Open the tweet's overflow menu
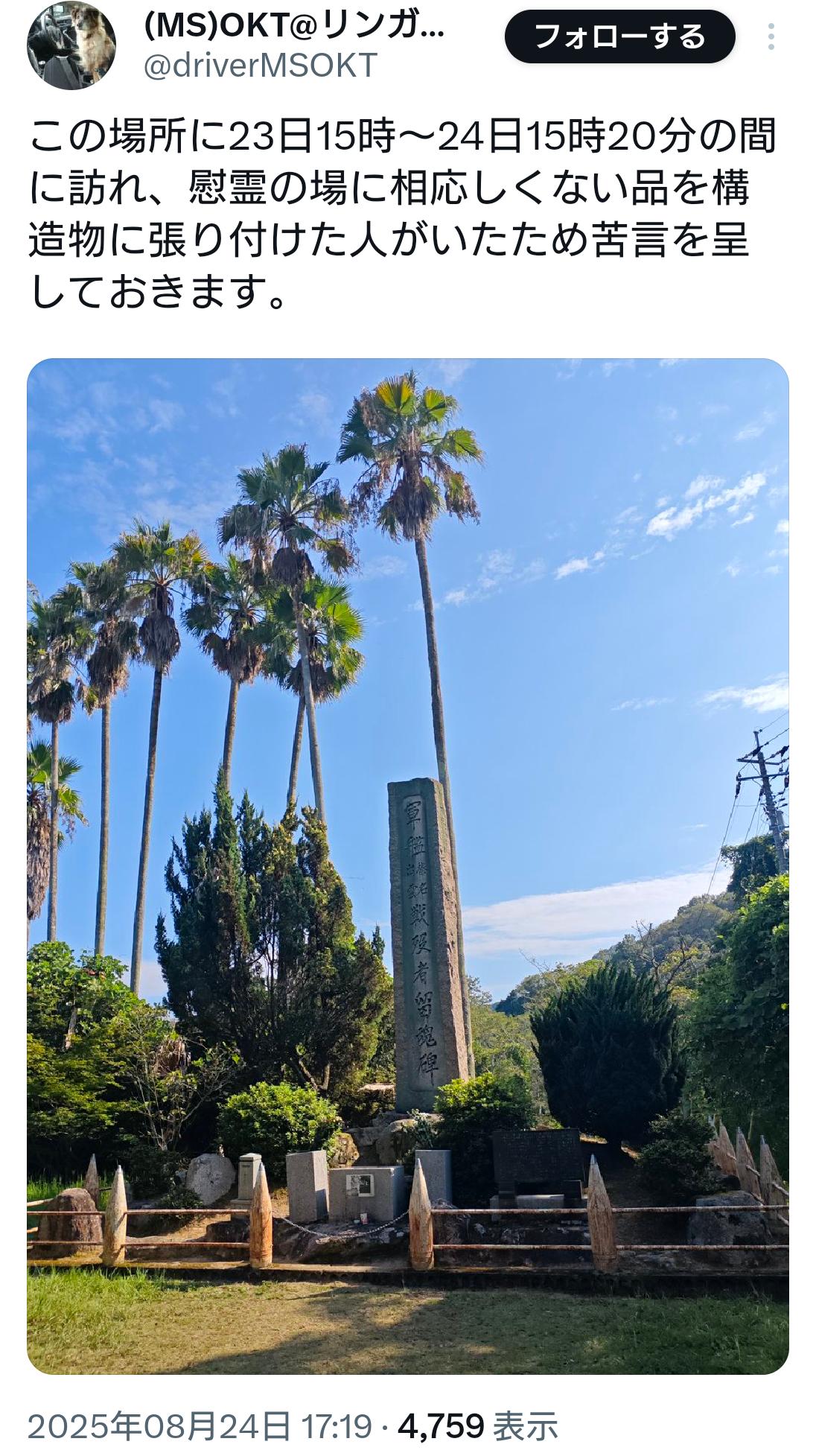The height and width of the screenshot is (1456, 816). coord(771,36)
